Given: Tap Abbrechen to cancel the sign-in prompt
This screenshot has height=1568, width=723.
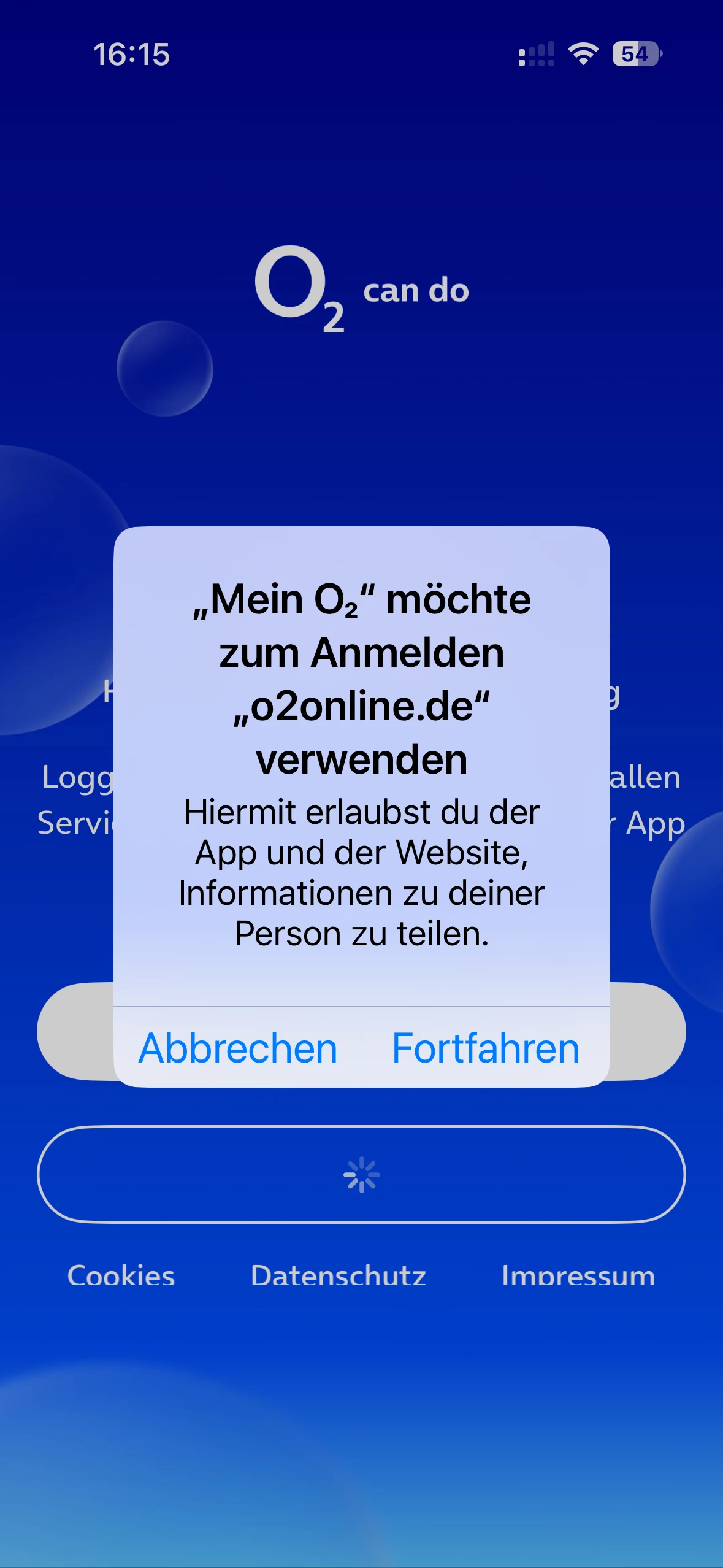Looking at the screenshot, I should 238,1048.
